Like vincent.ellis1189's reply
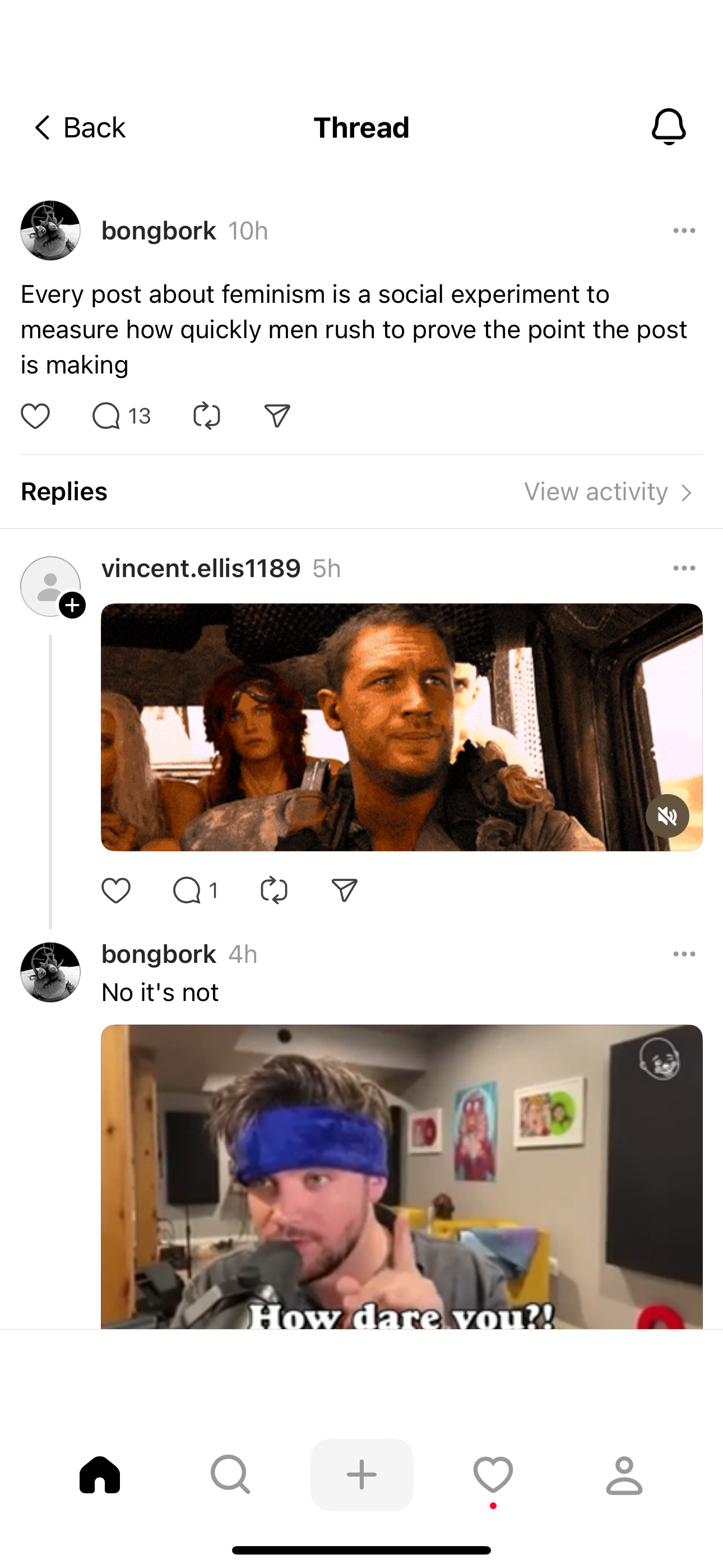The width and height of the screenshot is (723, 1568). tap(115, 891)
